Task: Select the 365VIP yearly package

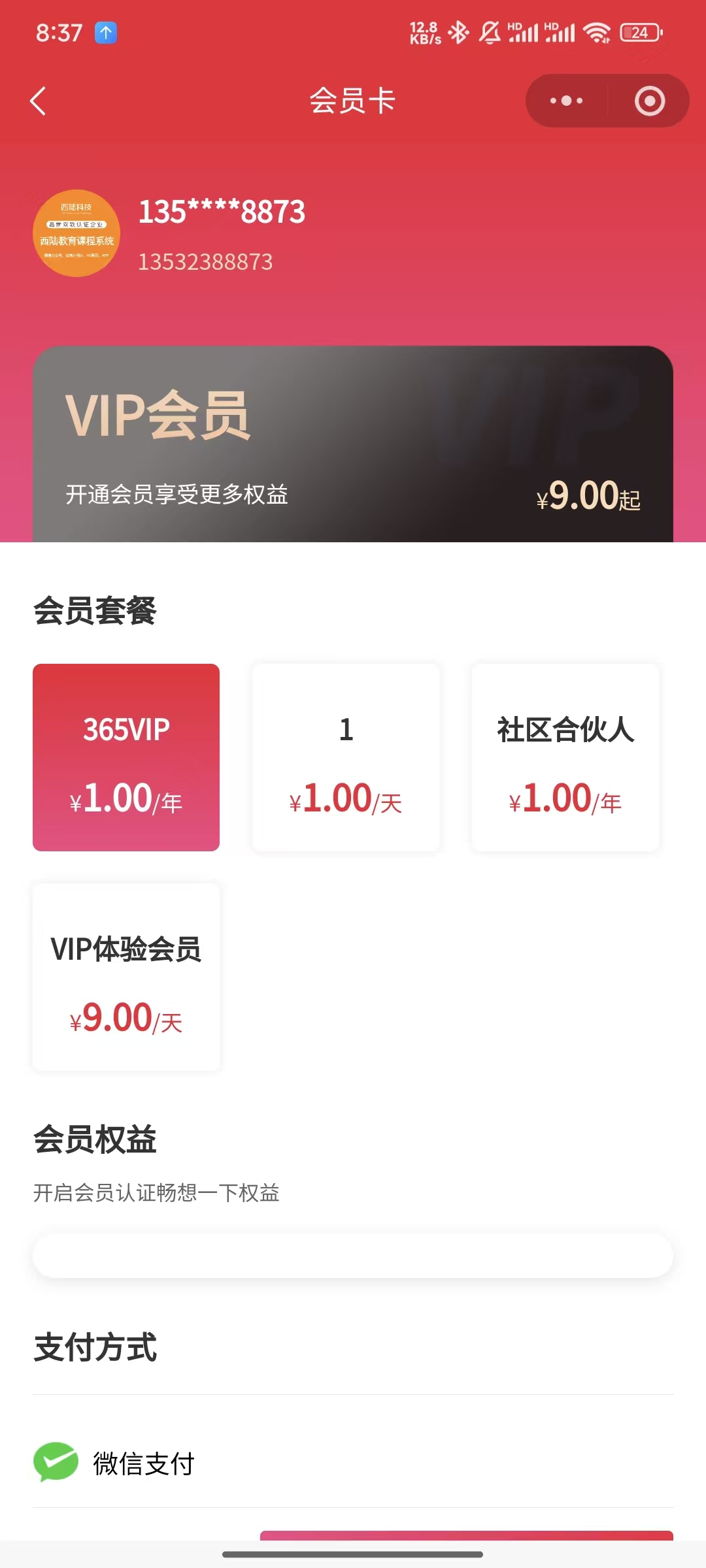Action: (x=126, y=757)
